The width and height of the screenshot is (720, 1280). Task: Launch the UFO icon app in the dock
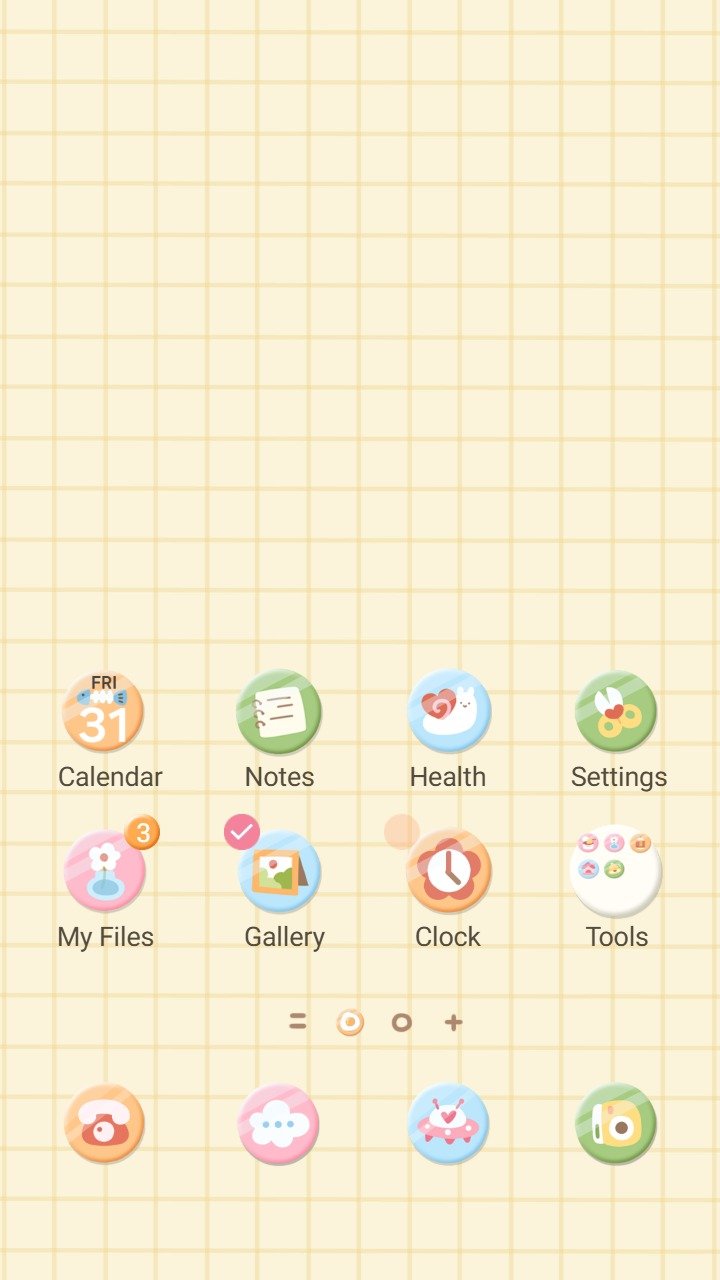[449, 1124]
